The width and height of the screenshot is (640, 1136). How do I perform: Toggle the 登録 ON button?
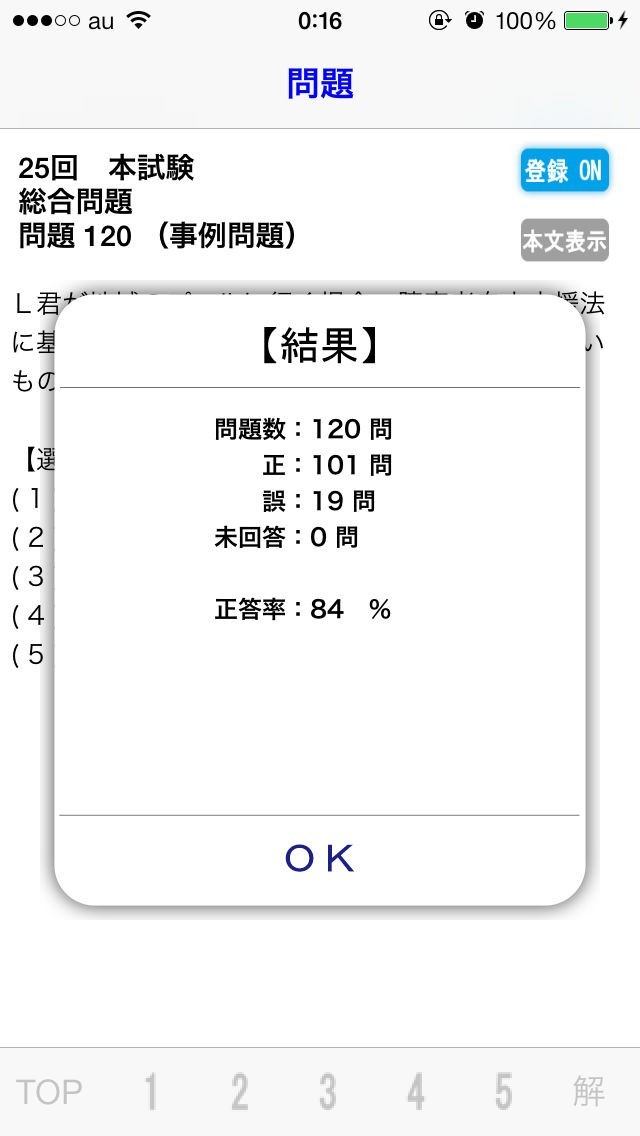pos(564,171)
